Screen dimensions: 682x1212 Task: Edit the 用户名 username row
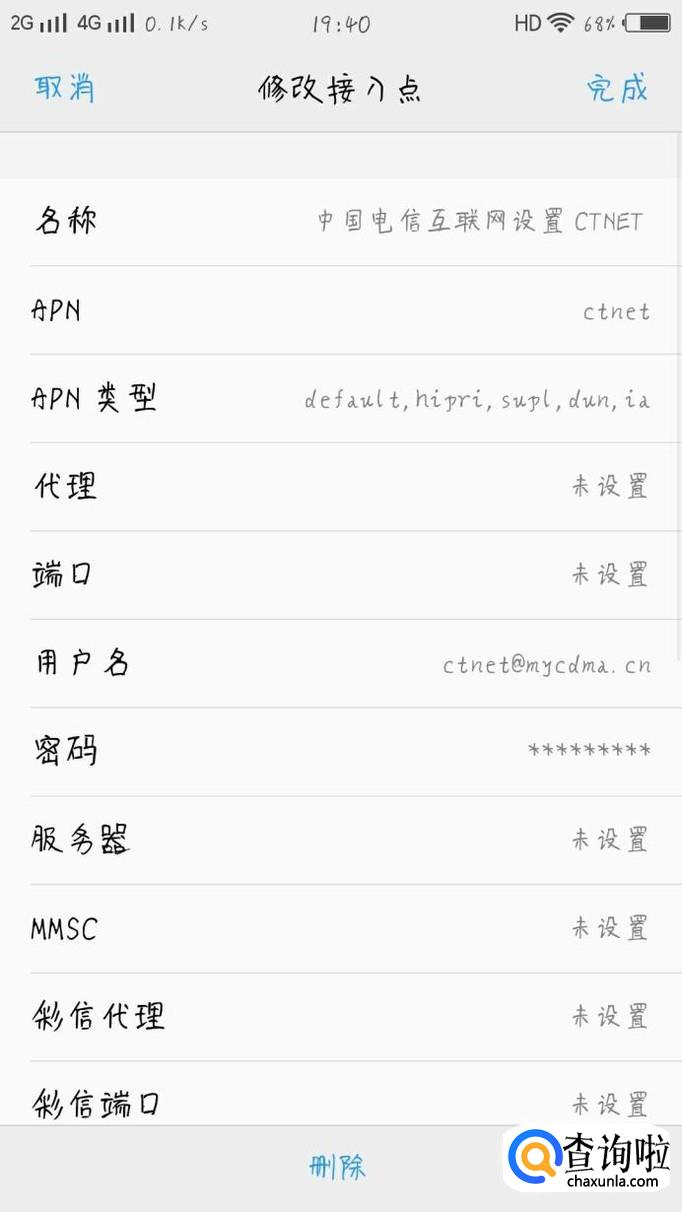tap(340, 663)
